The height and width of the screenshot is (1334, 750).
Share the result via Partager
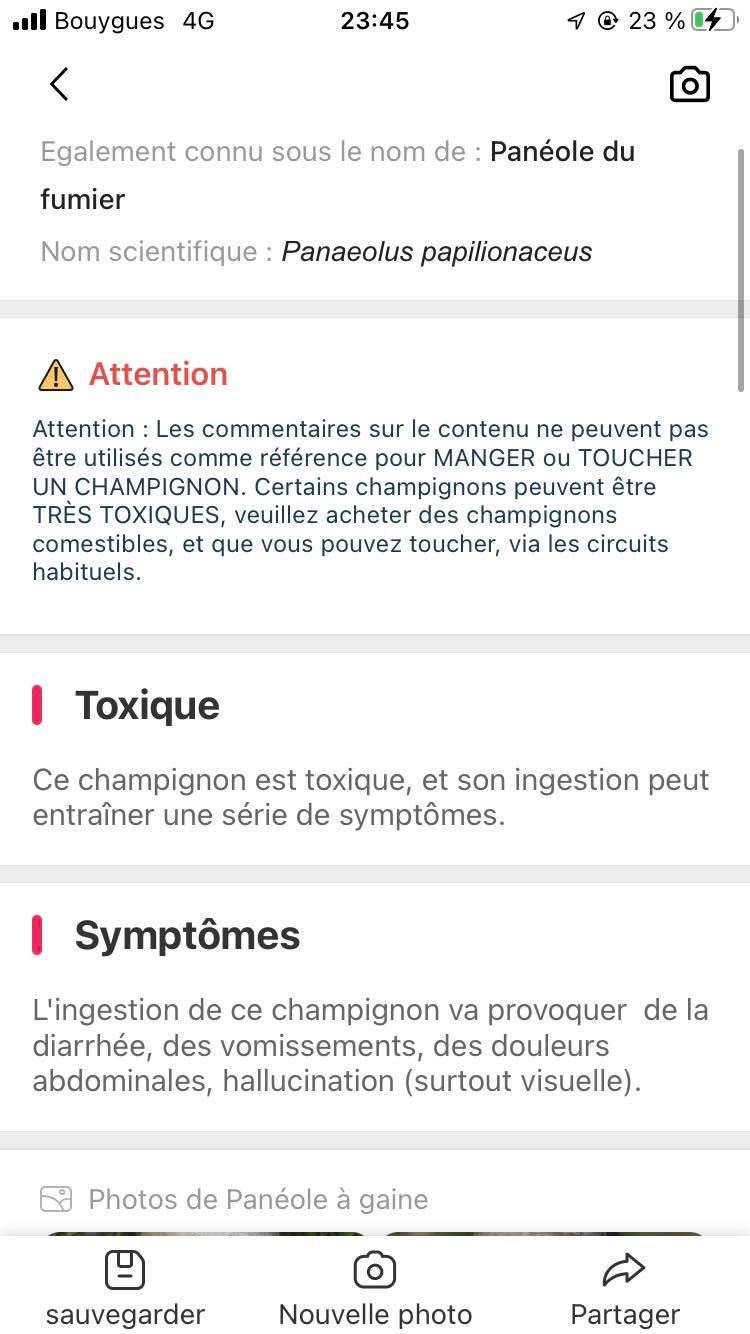pyautogui.click(x=625, y=1287)
